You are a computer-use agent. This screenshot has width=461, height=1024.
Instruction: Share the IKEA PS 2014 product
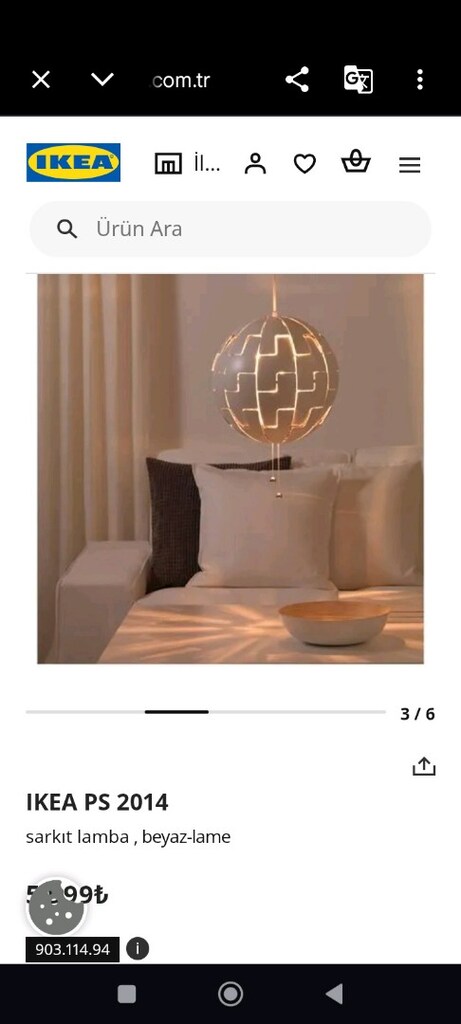pos(424,766)
